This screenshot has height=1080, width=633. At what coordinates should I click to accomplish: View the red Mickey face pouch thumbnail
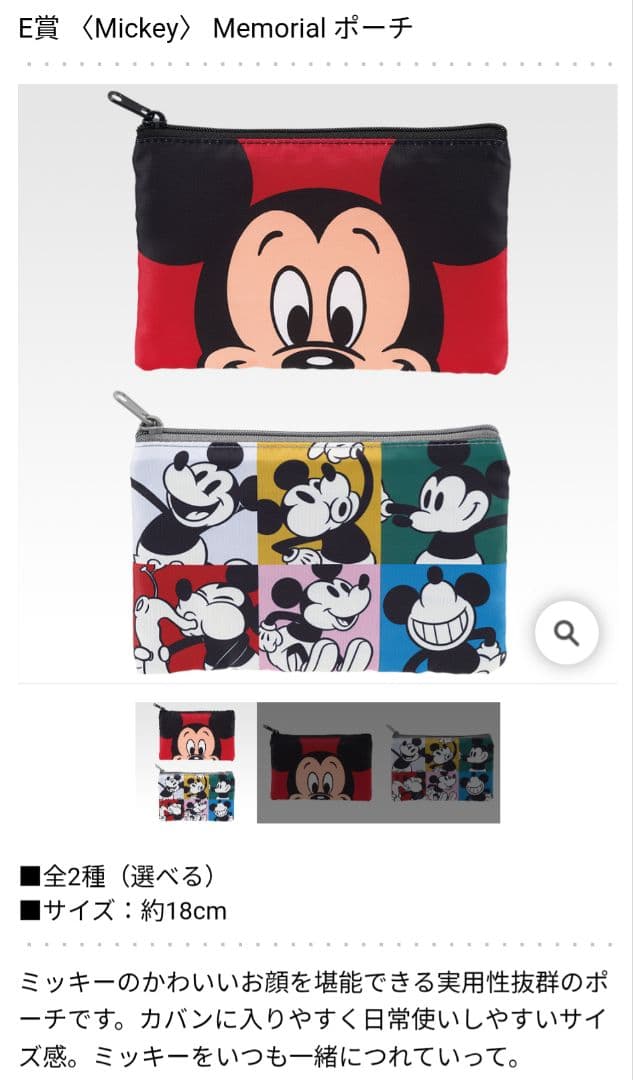click(319, 763)
